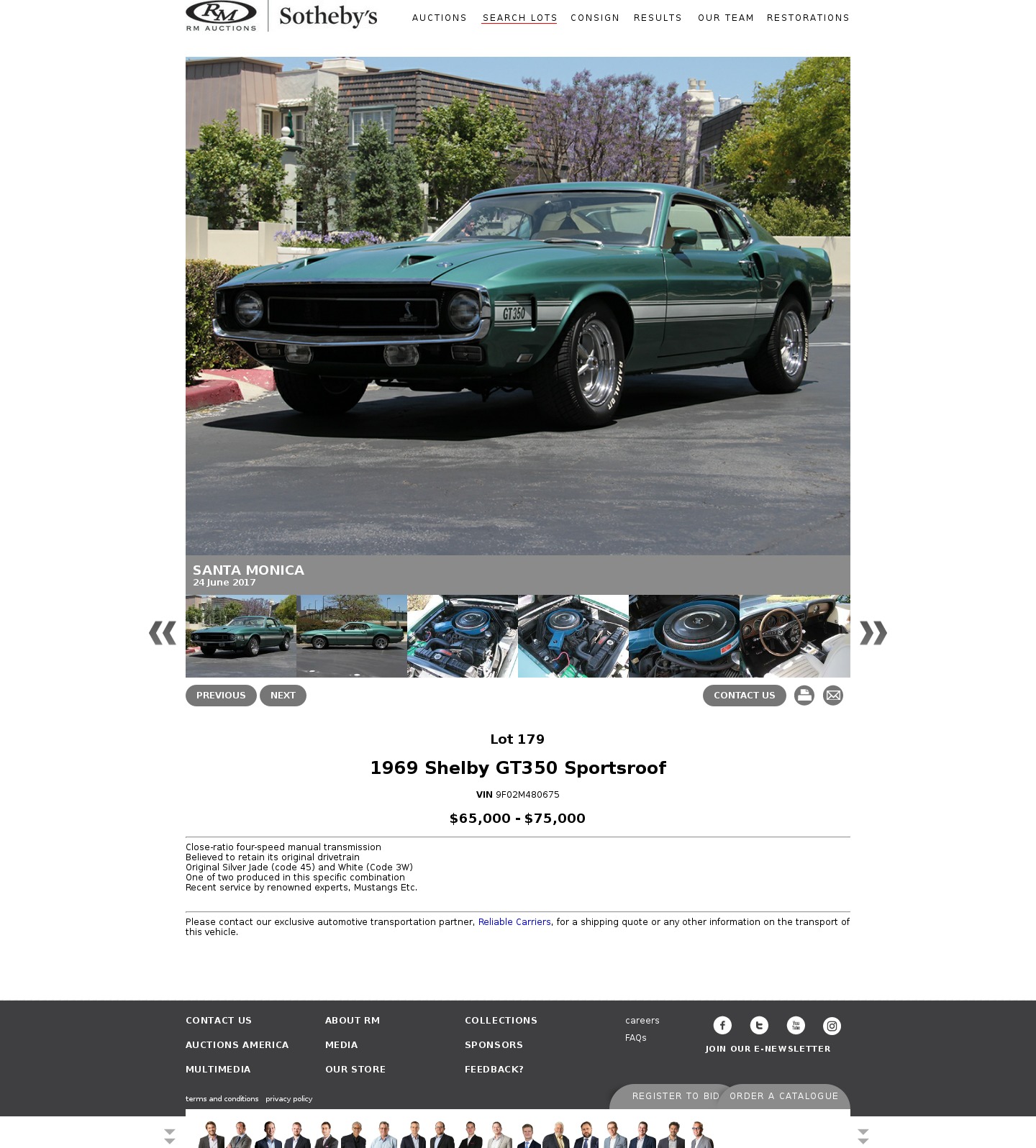This screenshot has width=1036, height=1148.
Task: Open the Auctions menu item
Action: tap(439, 18)
